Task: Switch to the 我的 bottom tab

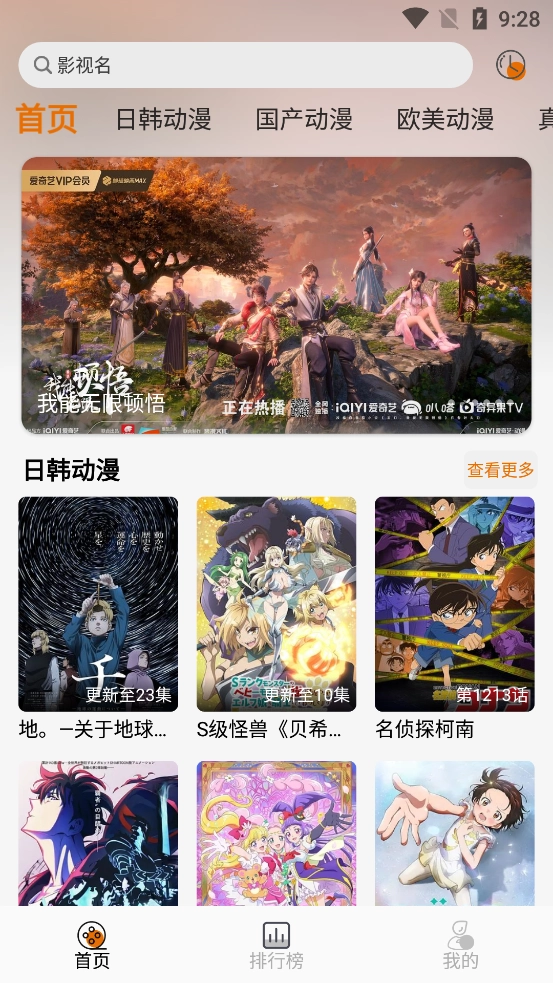Action: (x=461, y=945)
